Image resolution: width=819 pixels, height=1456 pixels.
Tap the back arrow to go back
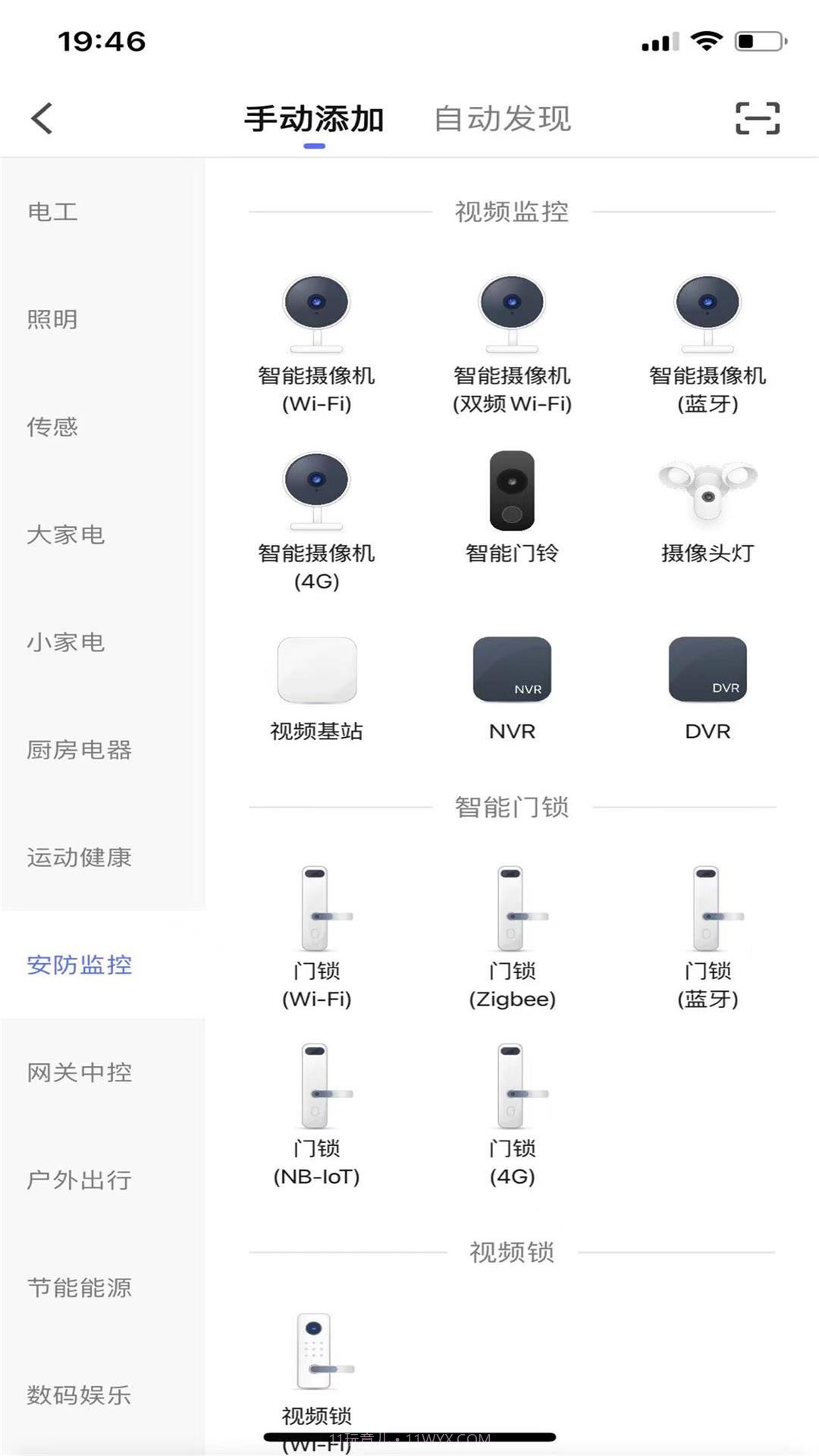click(x=42, y=118)
